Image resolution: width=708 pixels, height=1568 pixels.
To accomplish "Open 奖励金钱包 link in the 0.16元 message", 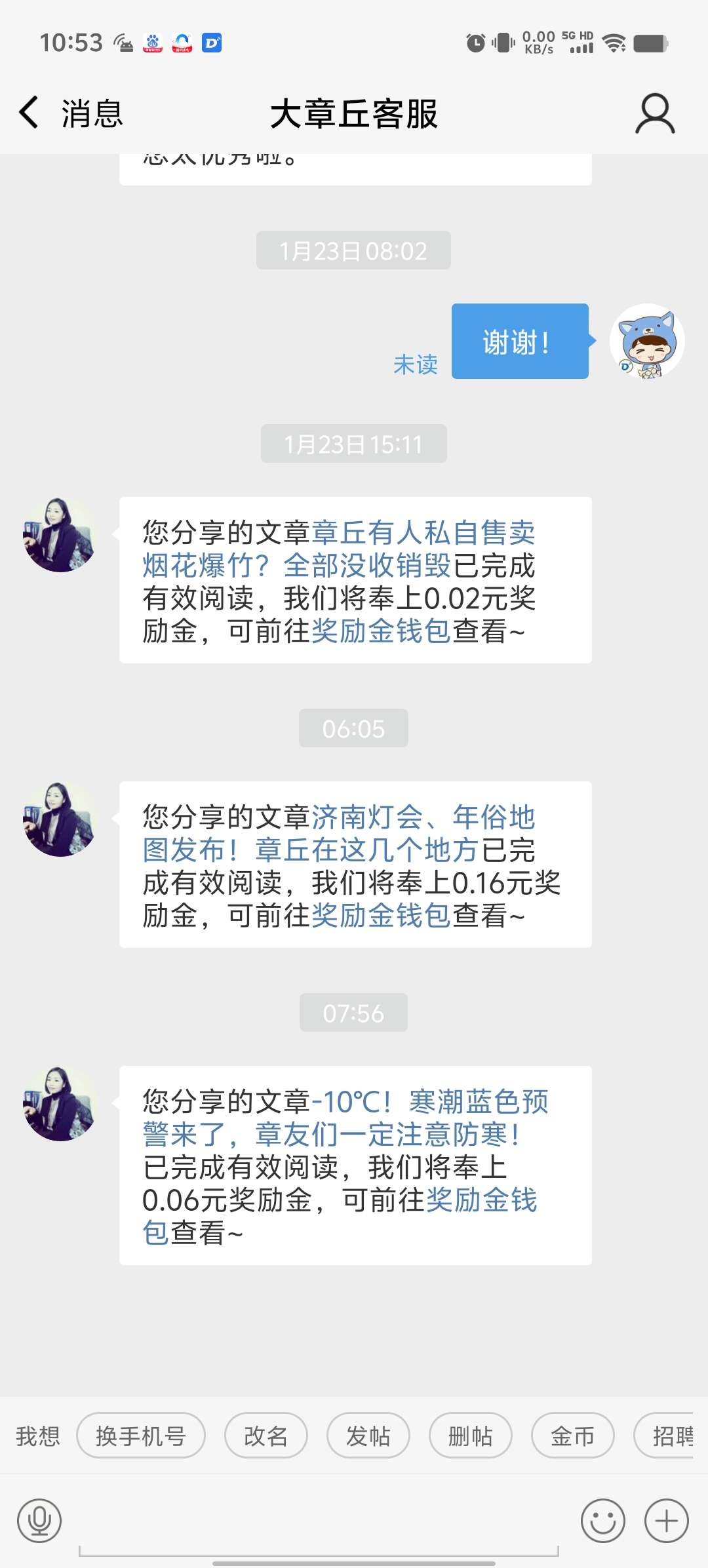I will point(381,916).
